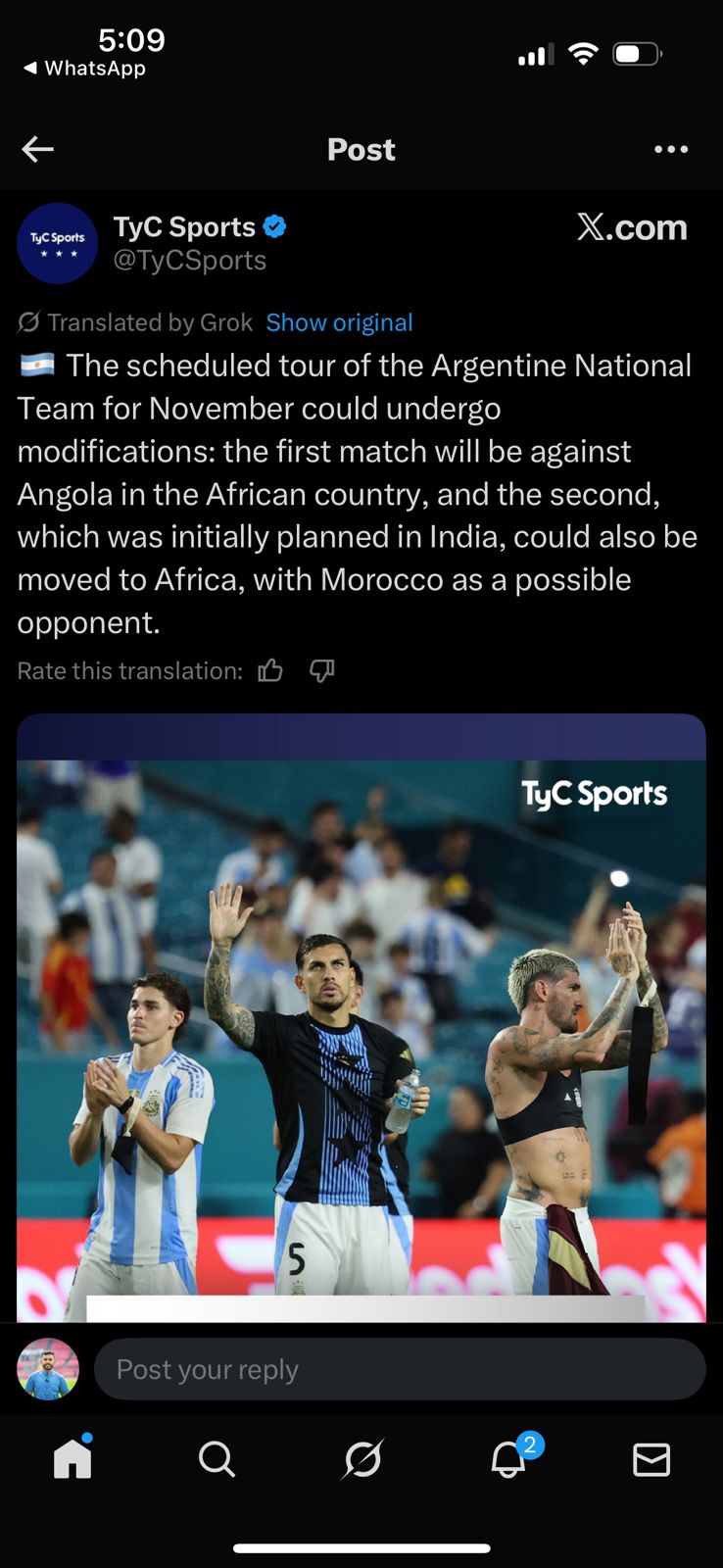Screen dimensions: 723x1568
Task: Return to WhatsApp via status bar
Action: point(84,68)
